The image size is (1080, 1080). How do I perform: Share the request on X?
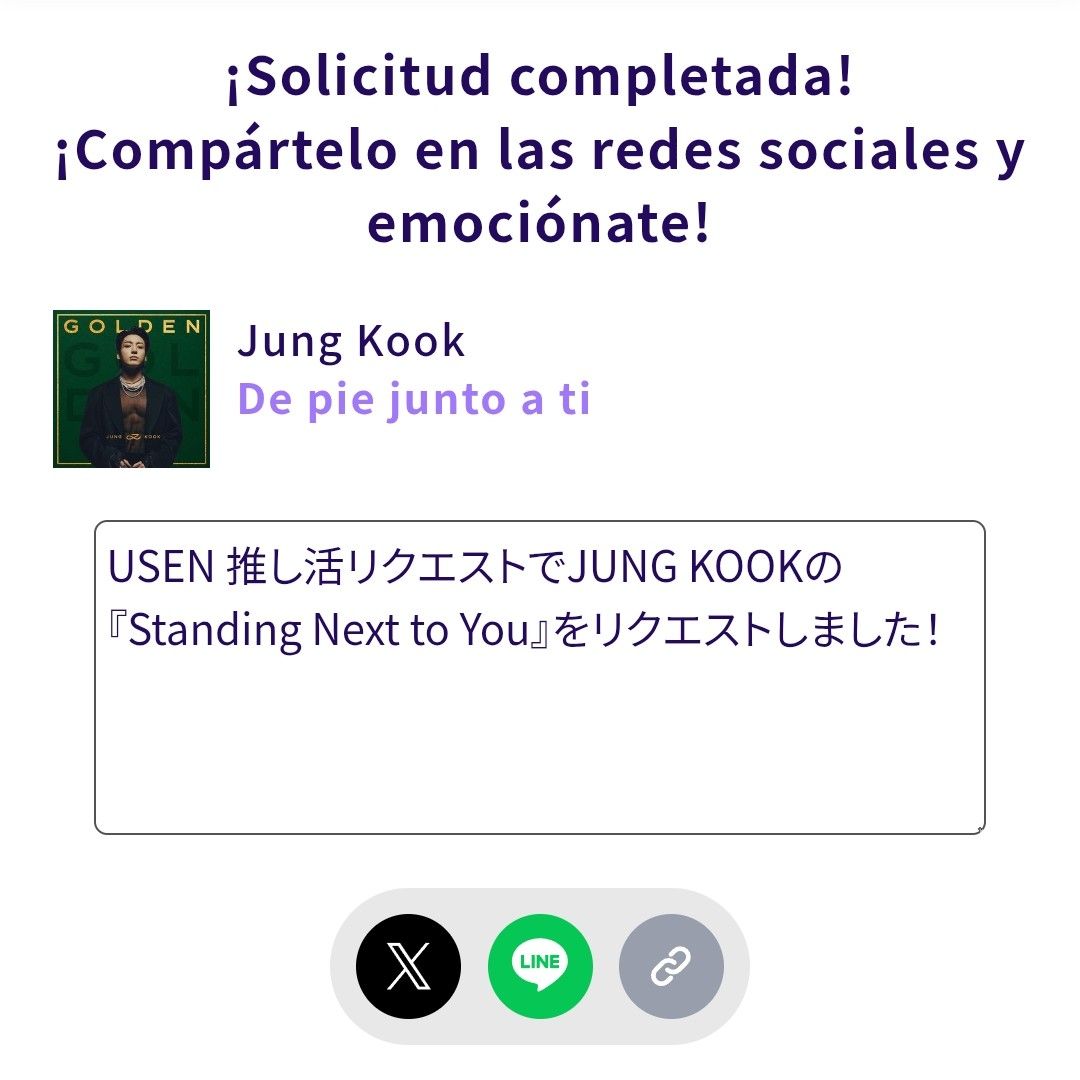(x=408, y=967)
